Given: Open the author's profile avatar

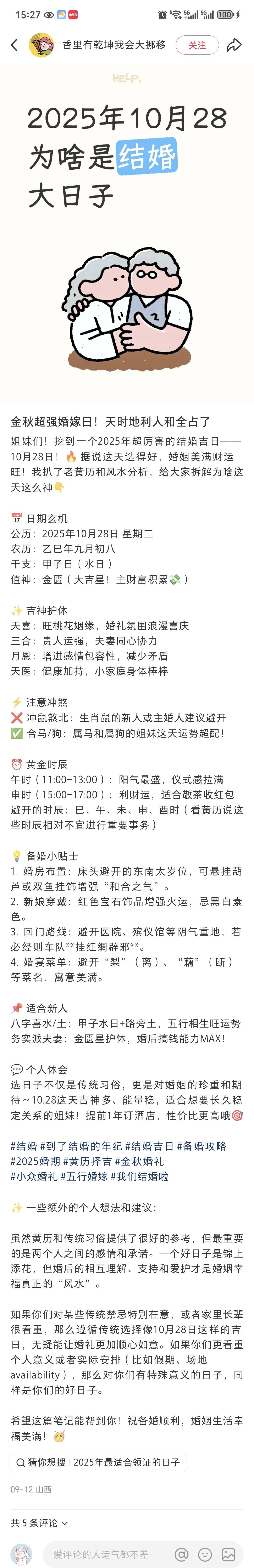Looking at the screenshot, I should pos(42,45).
